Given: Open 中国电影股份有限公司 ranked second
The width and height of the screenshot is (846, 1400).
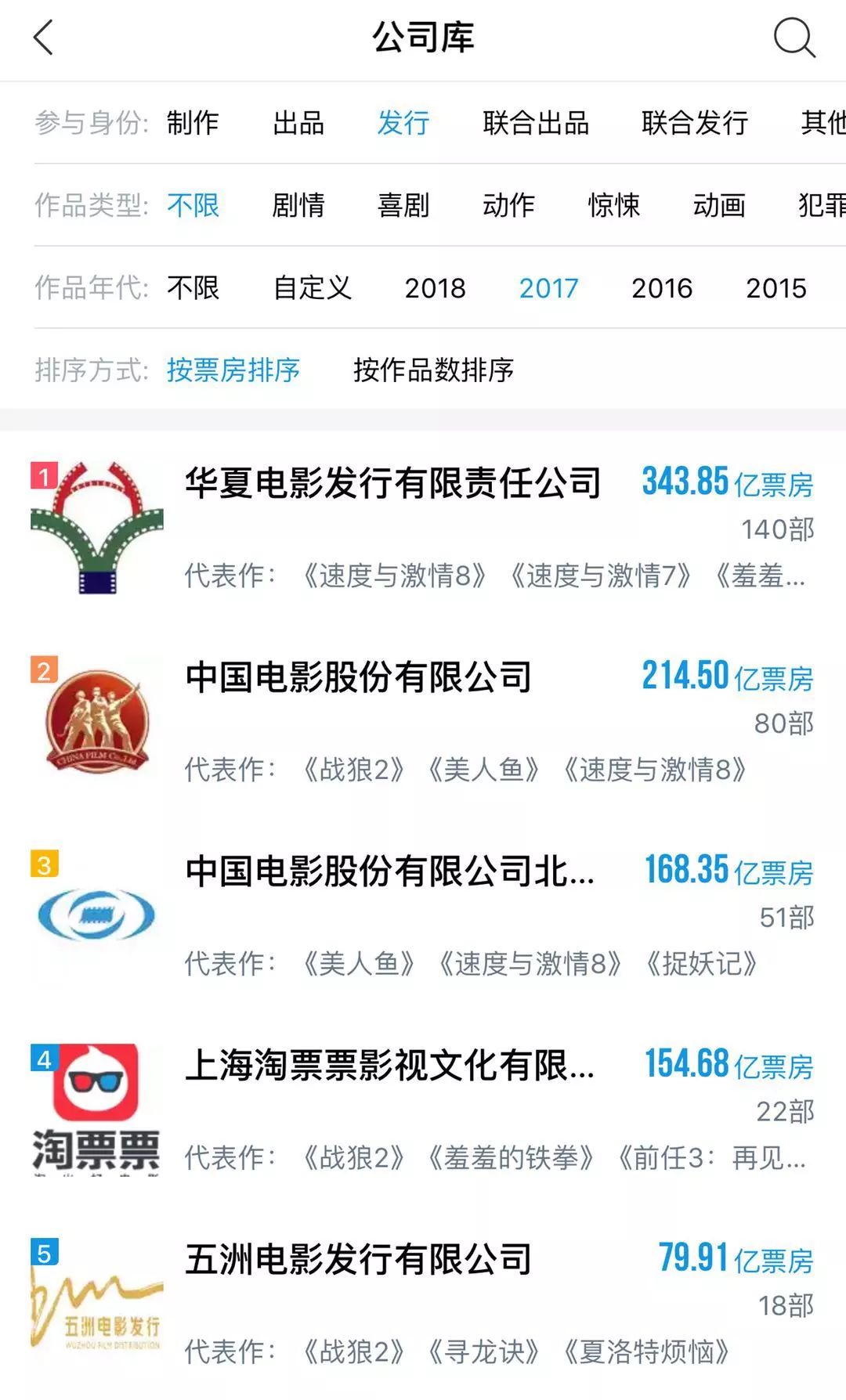Looking at the screenshot, I should (359, 677).
